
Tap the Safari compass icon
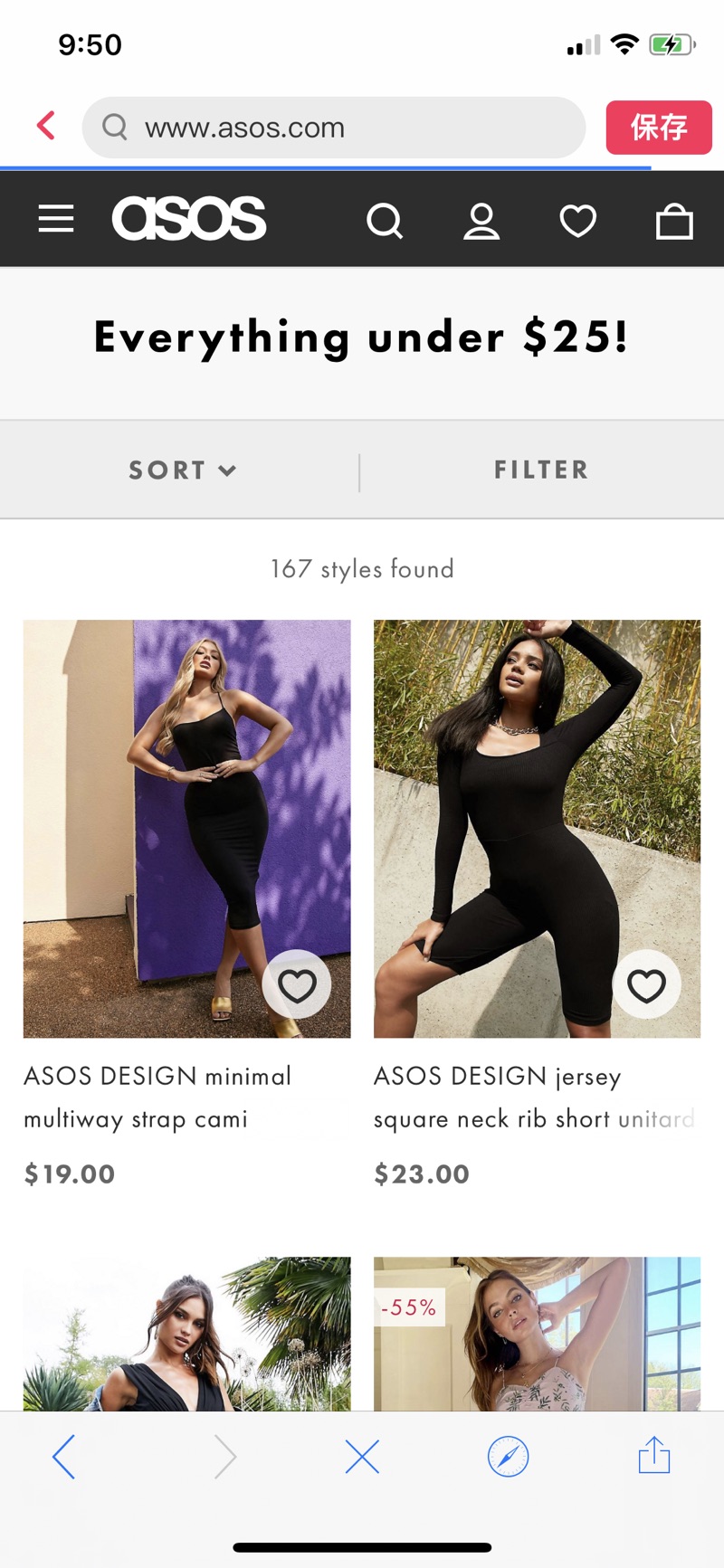[509, 1457]
